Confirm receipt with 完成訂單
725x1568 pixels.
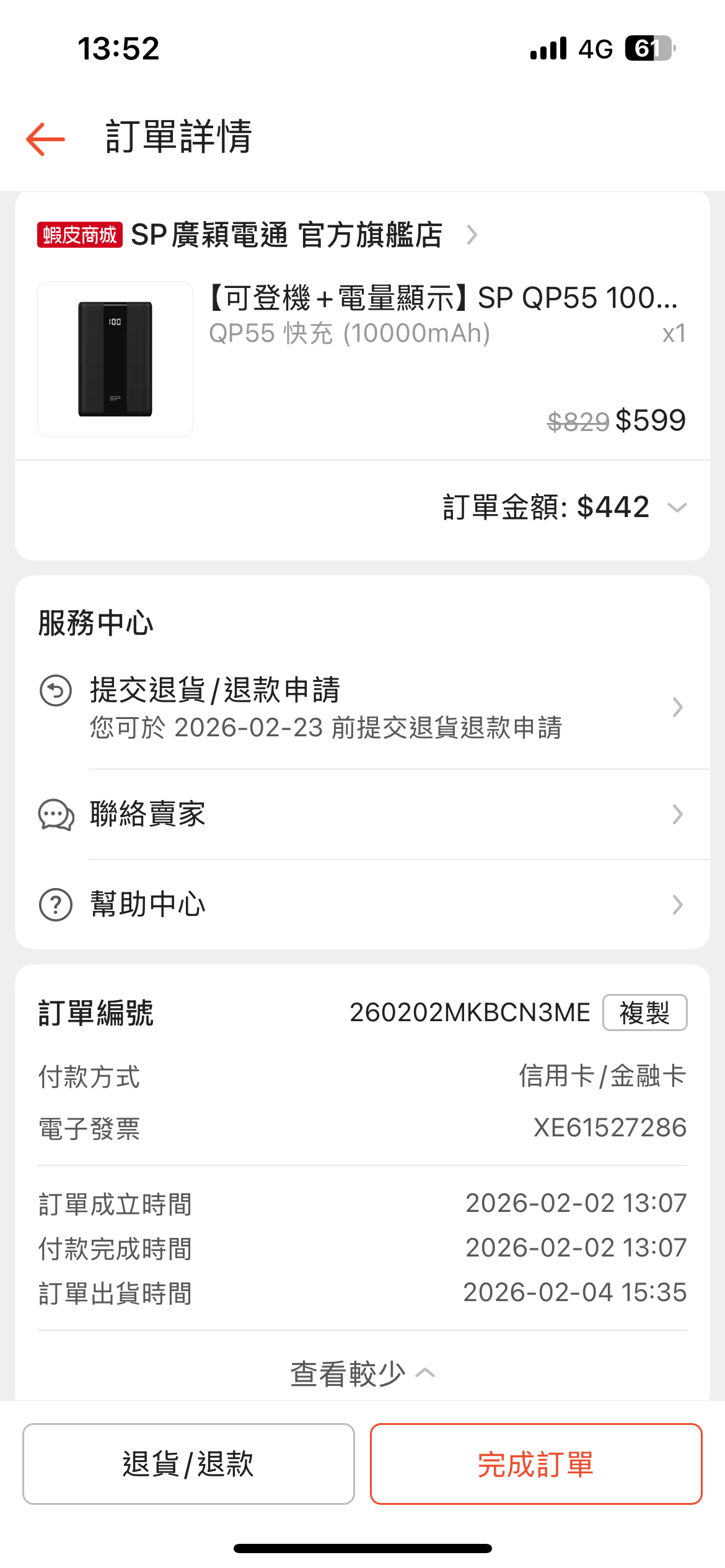click(x=536, y=1465)
